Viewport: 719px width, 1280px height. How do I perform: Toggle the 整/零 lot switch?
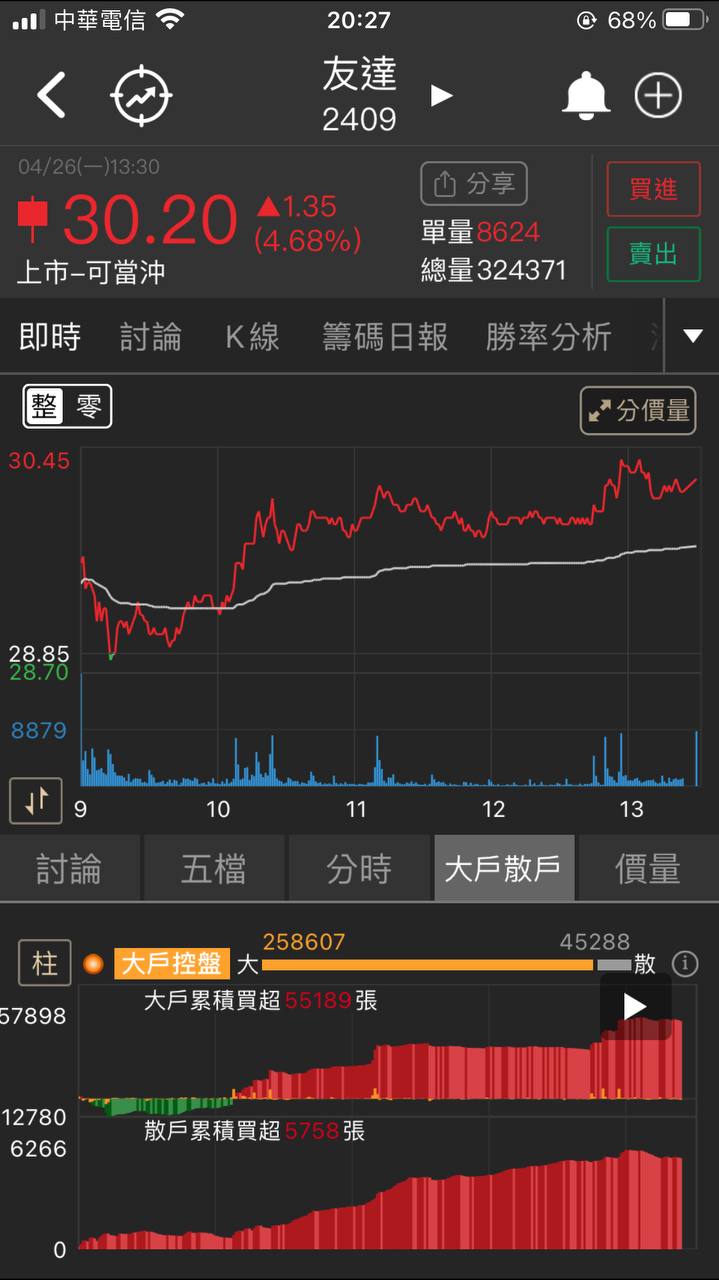pyautogui.click(x=68, y=407)
